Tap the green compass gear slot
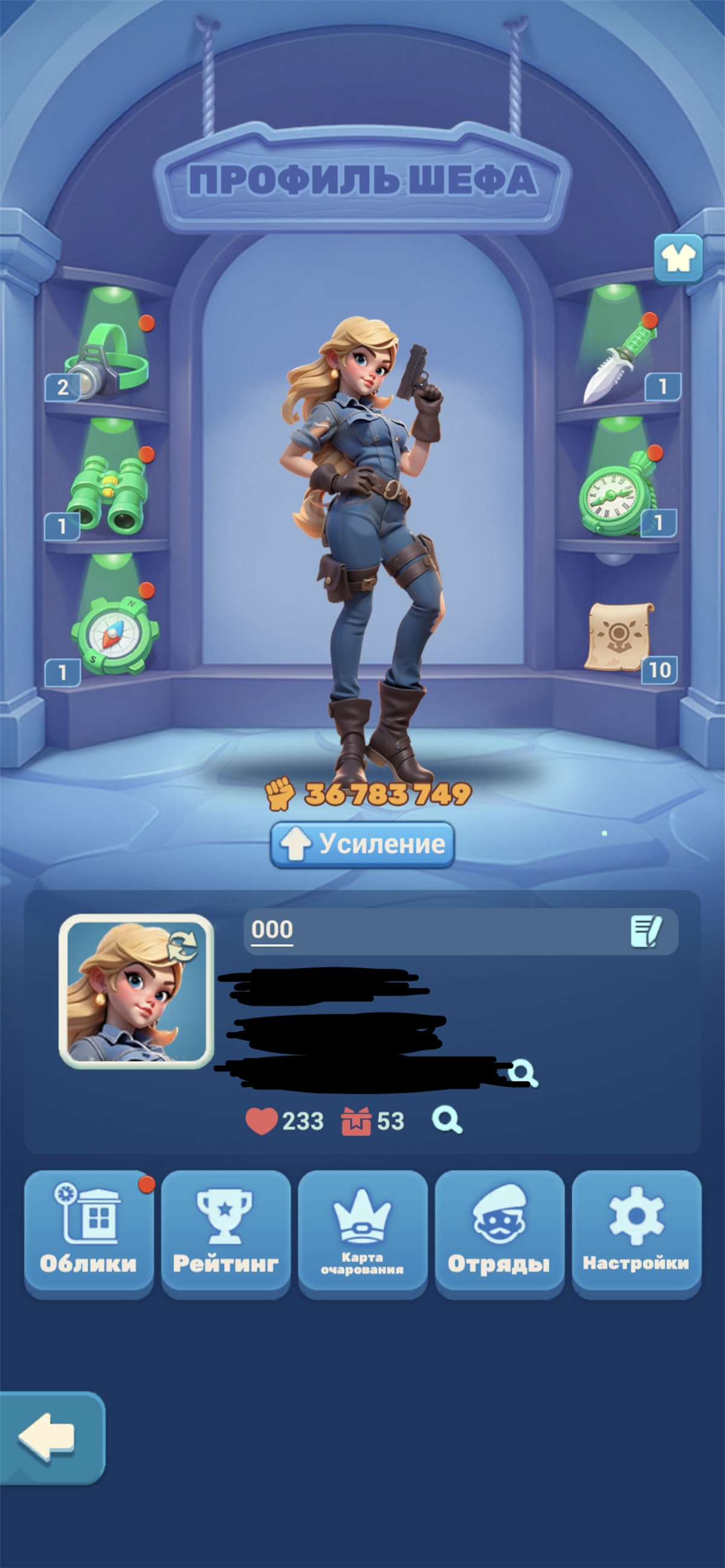Viewport: 725px width, 1568px height. pos(113,635)
